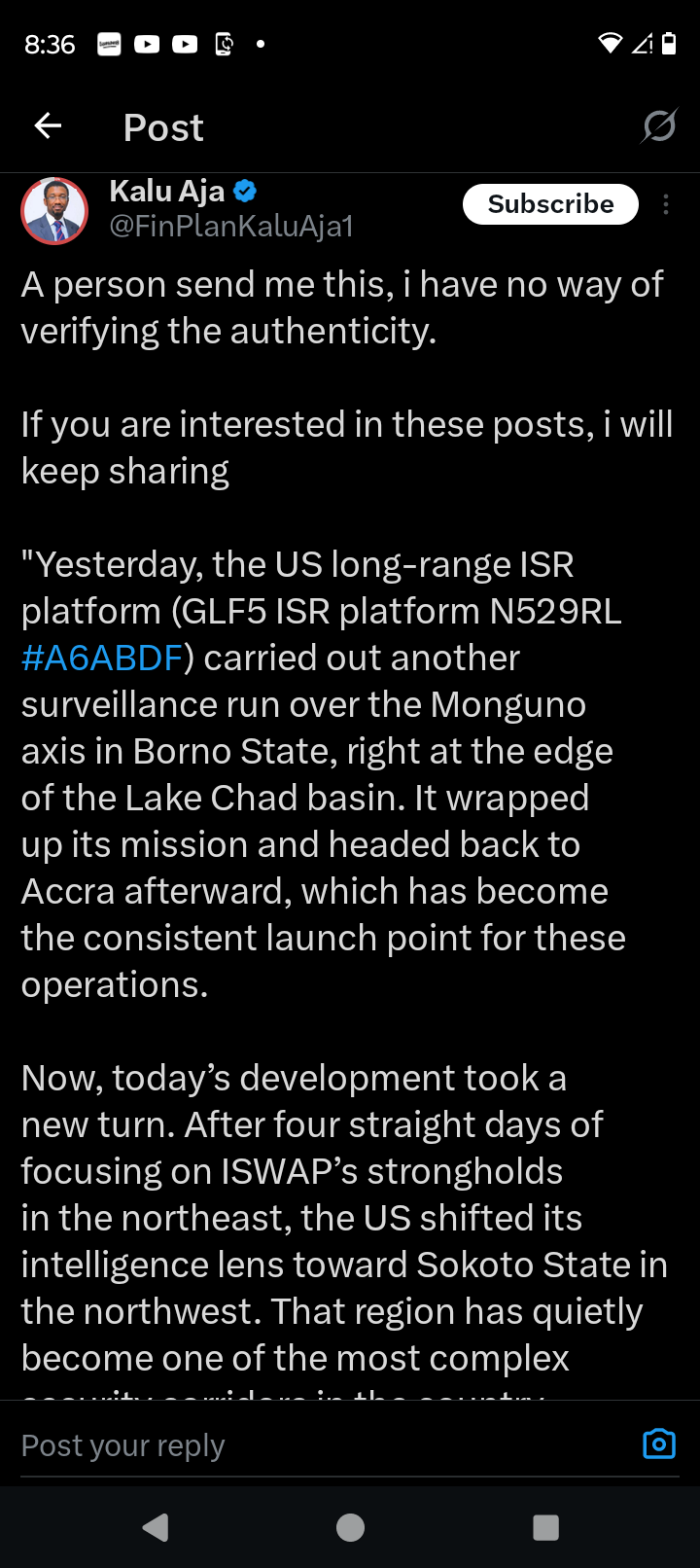The width and height of the screenshot is (700, 1568).
Task: Open the #A6ABDF hashtag link
Action: point(102,659)
